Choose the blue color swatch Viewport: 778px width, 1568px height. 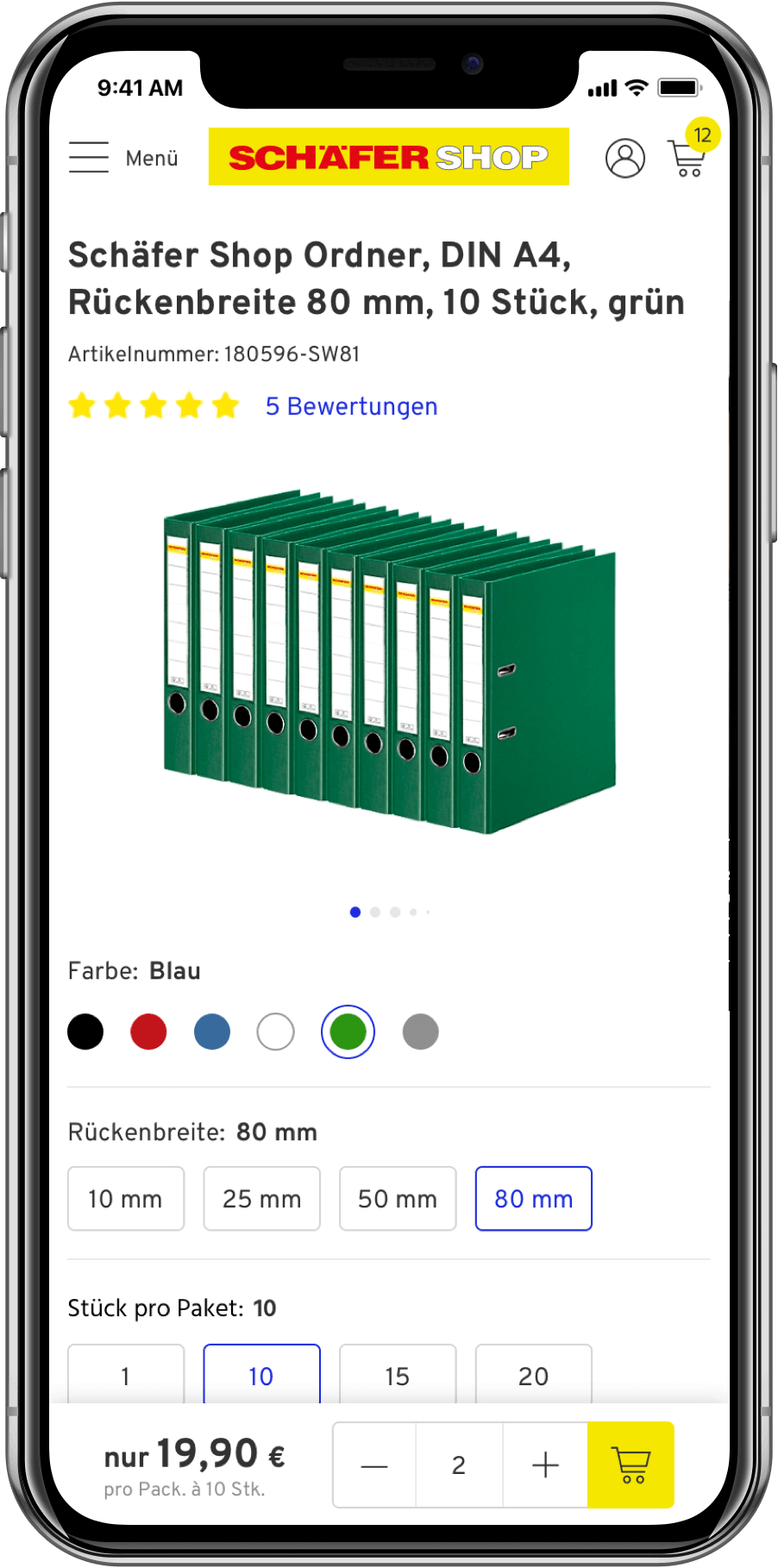coord(212,1032)
